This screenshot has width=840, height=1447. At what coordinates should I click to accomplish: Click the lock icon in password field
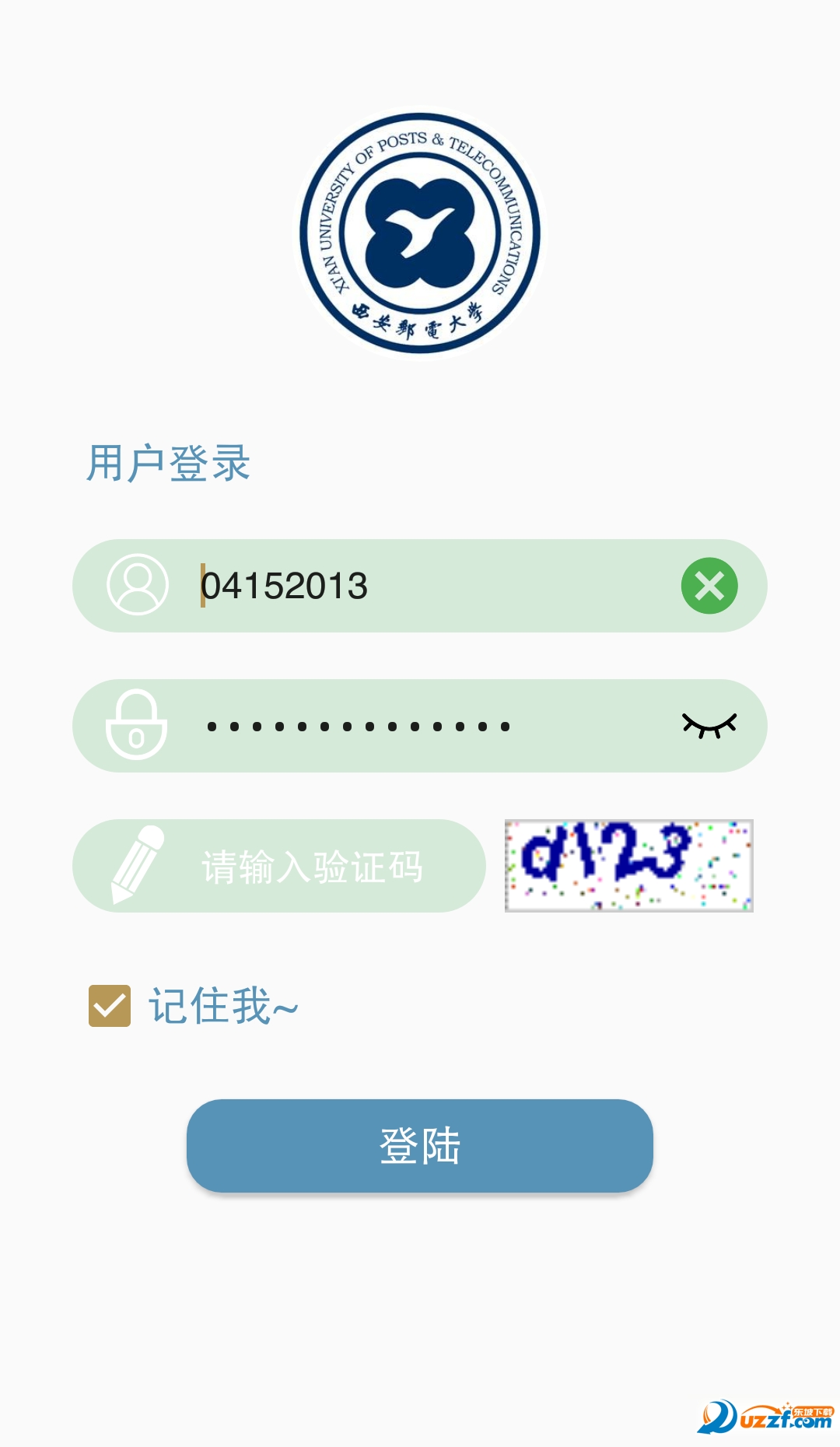[x=138, y=725]
